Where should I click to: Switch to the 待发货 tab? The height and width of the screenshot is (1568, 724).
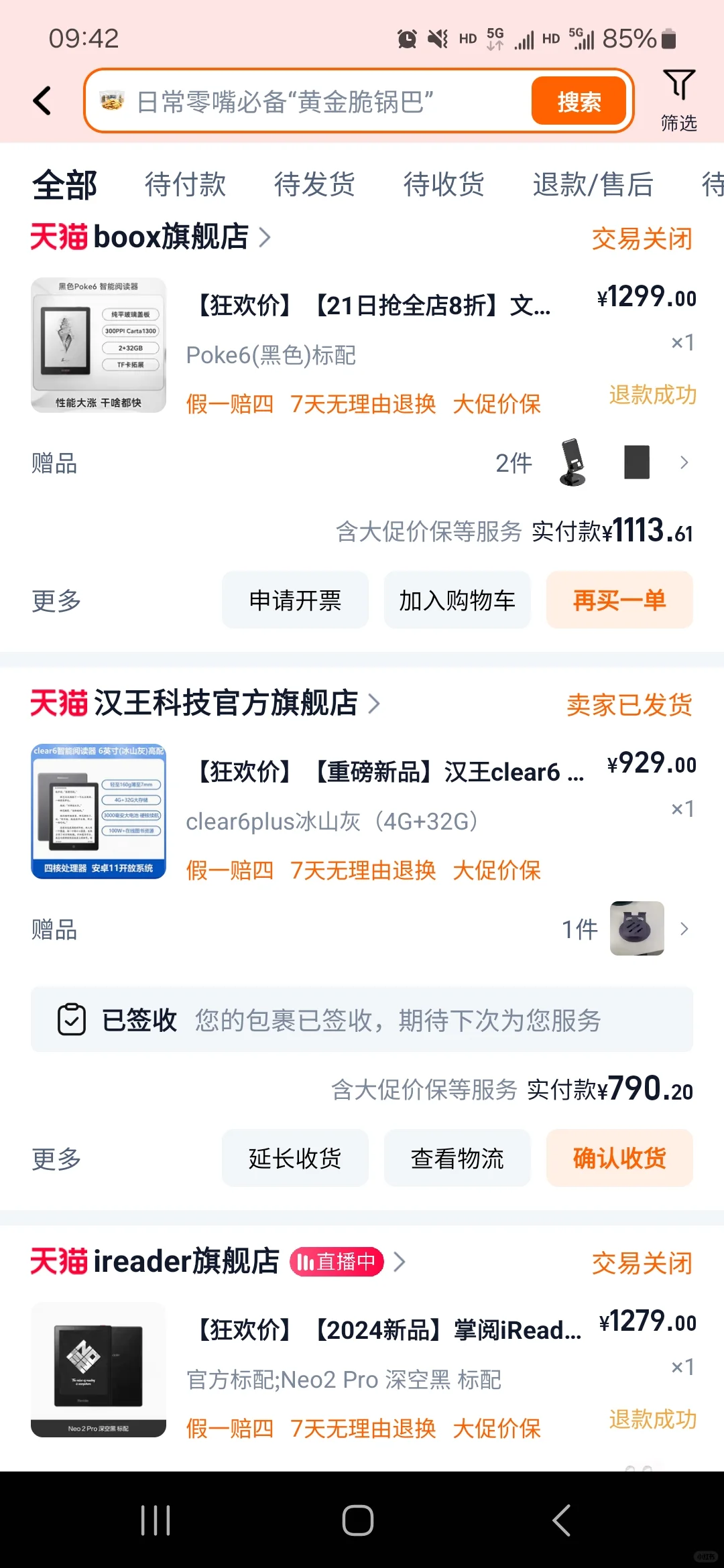314,184
